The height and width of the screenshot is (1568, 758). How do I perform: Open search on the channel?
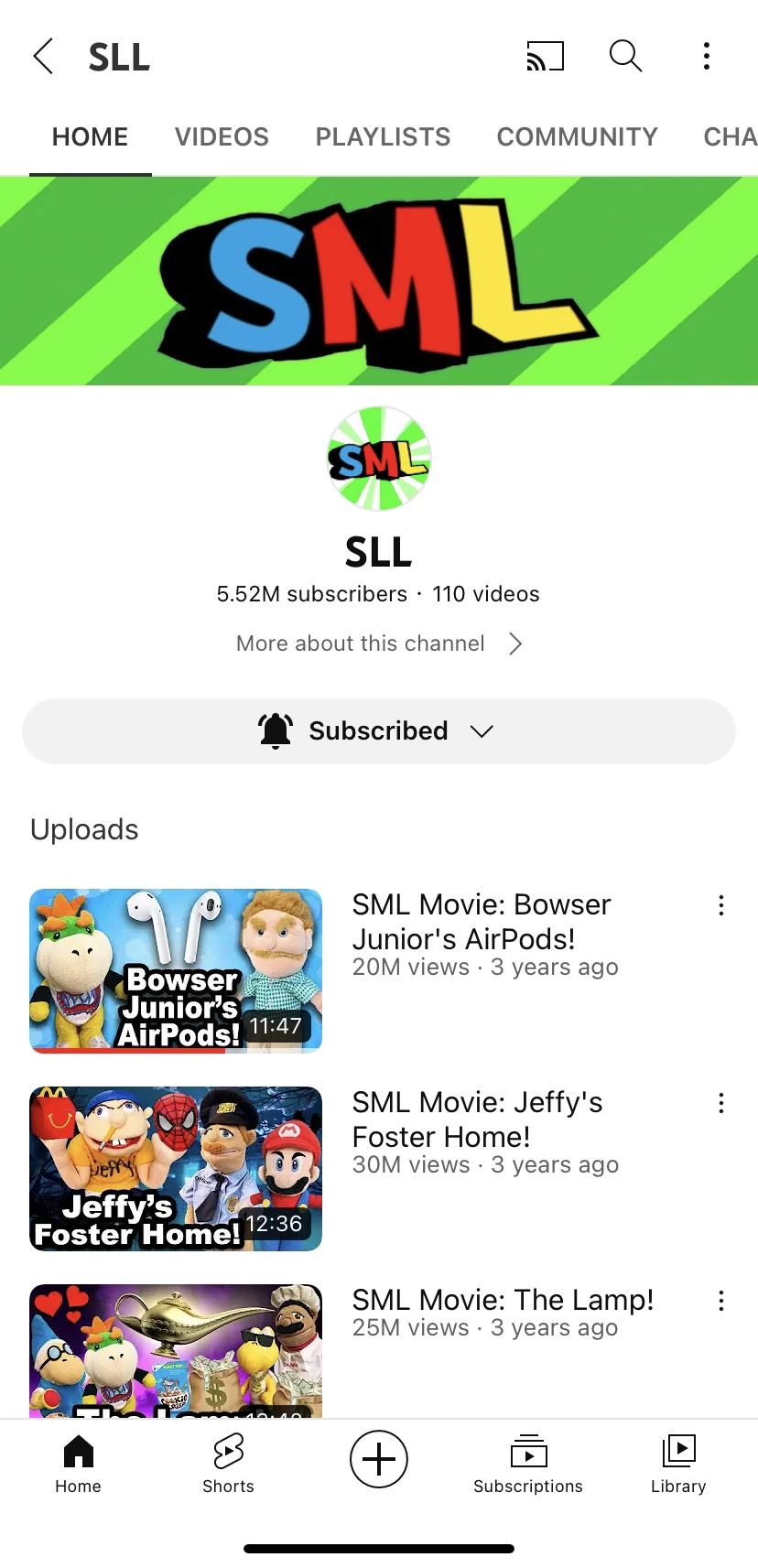(x=625, y=56)
